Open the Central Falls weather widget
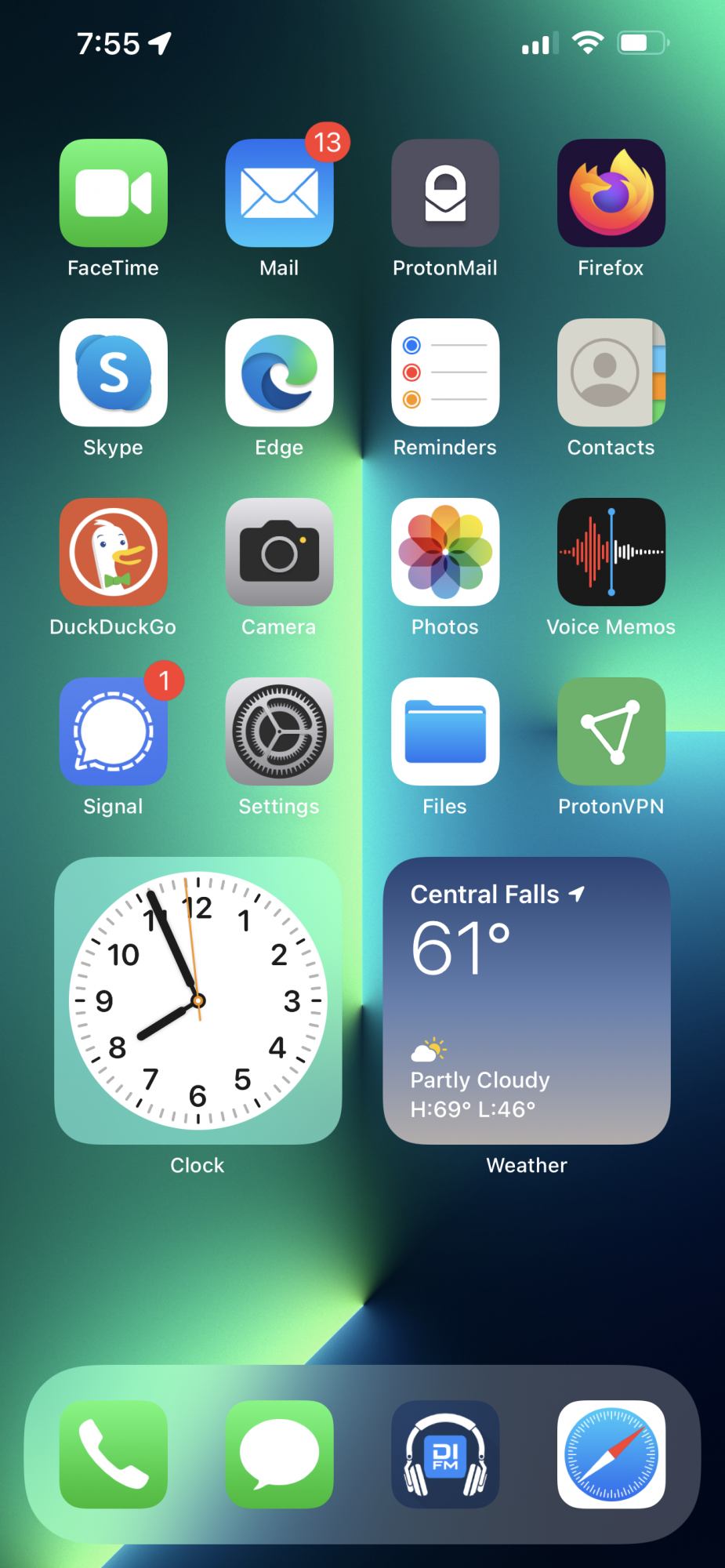Screen dimensions: 725x1568 click(527, 1000)
